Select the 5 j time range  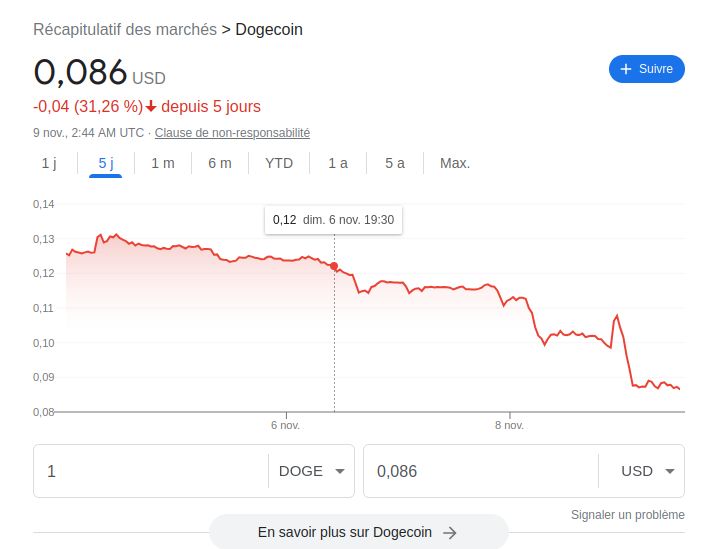pos(106,163)
